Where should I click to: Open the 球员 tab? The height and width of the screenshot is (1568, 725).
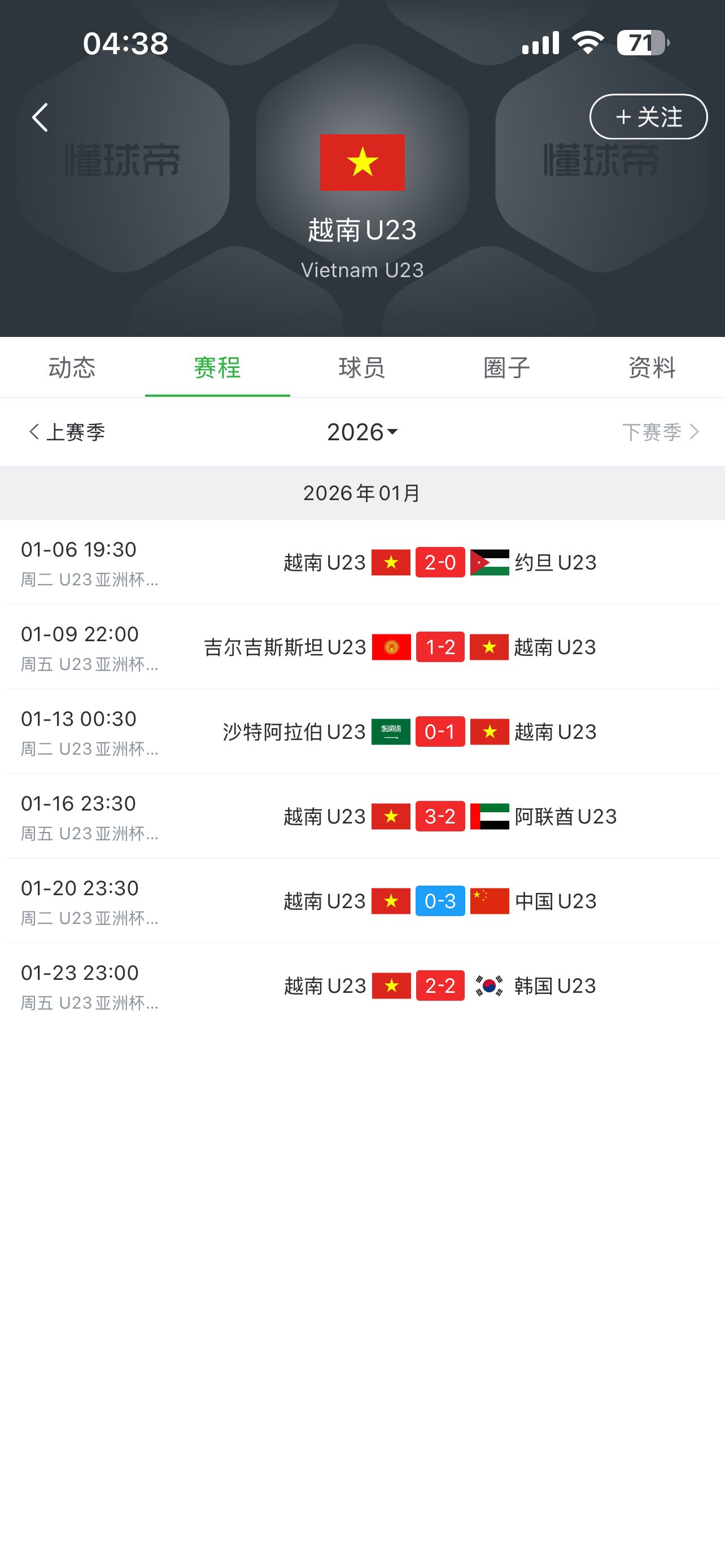tap(362, 367)
